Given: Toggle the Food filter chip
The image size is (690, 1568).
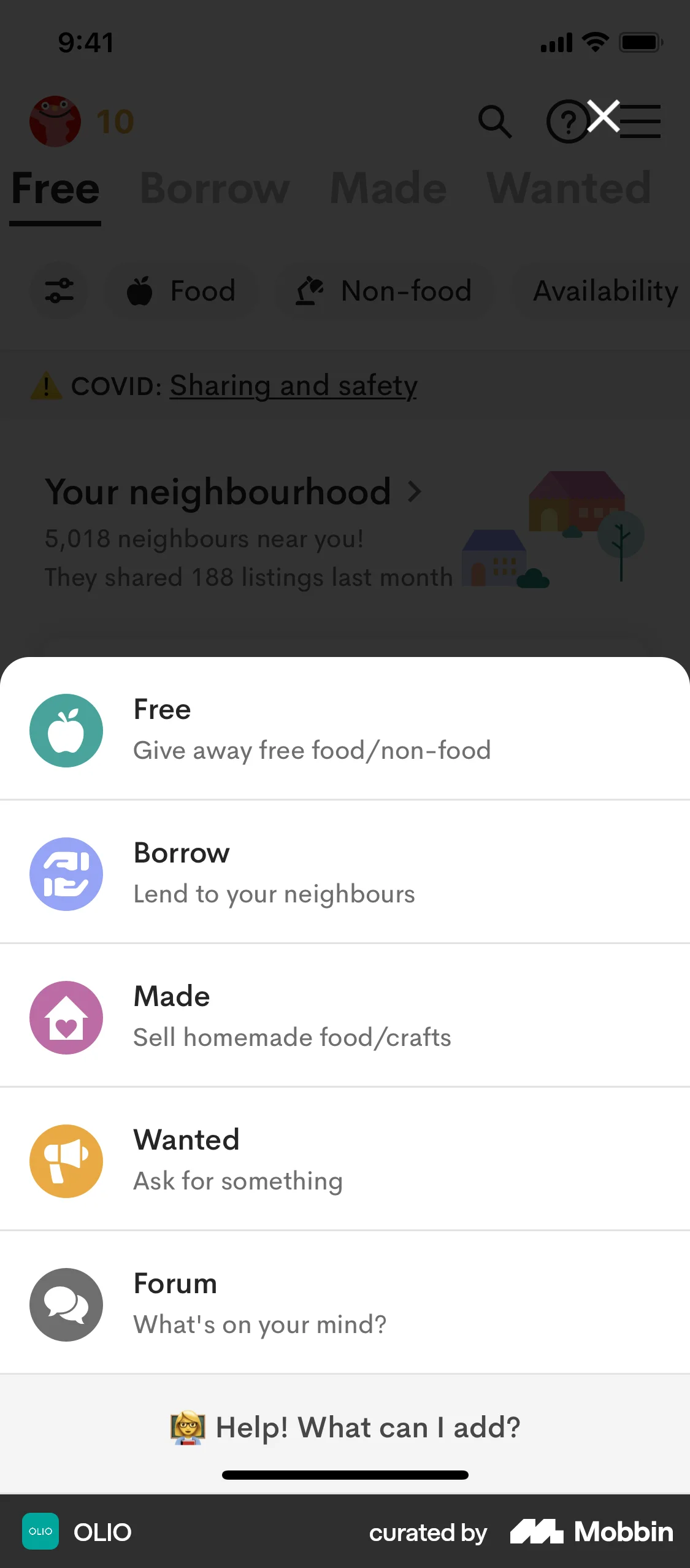Looking at the screenshot, I should tap(183, 291).
